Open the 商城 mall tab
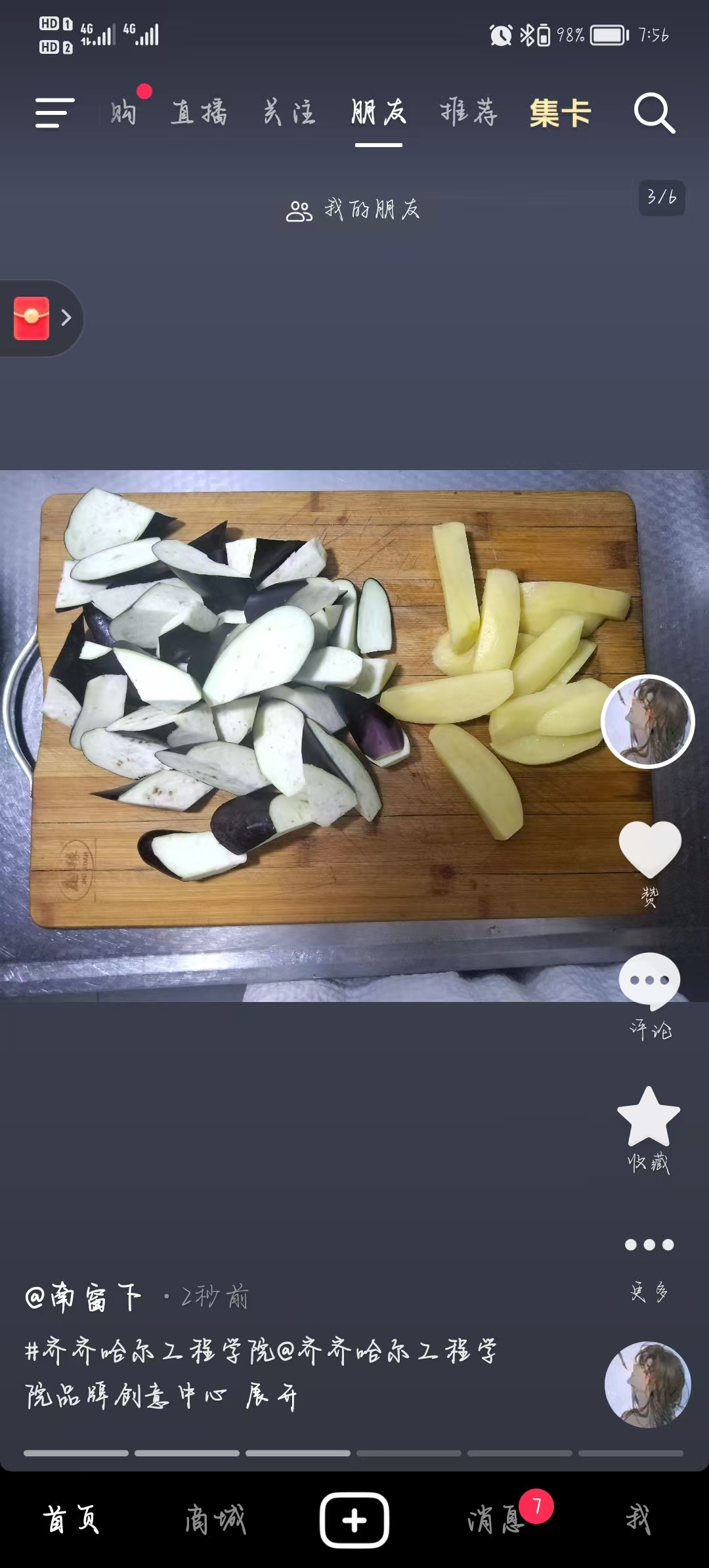 [215, 1519]
